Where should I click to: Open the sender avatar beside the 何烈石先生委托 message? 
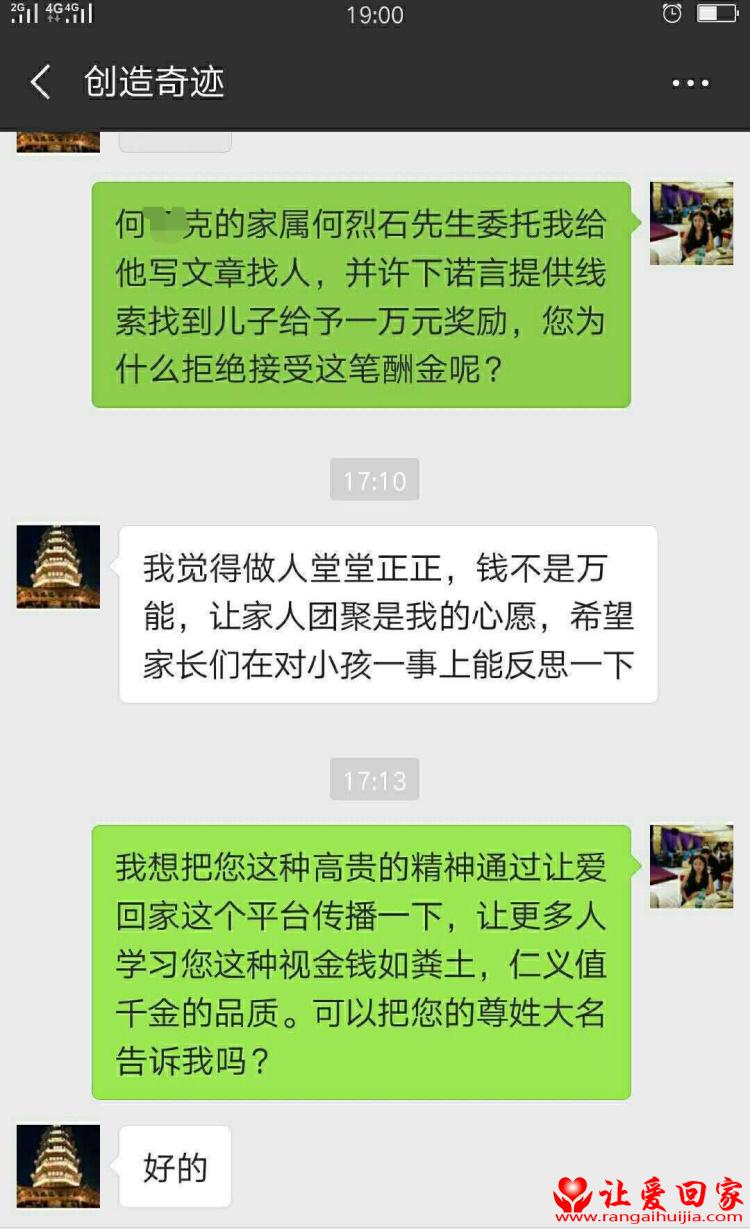(x=691, y=223)
